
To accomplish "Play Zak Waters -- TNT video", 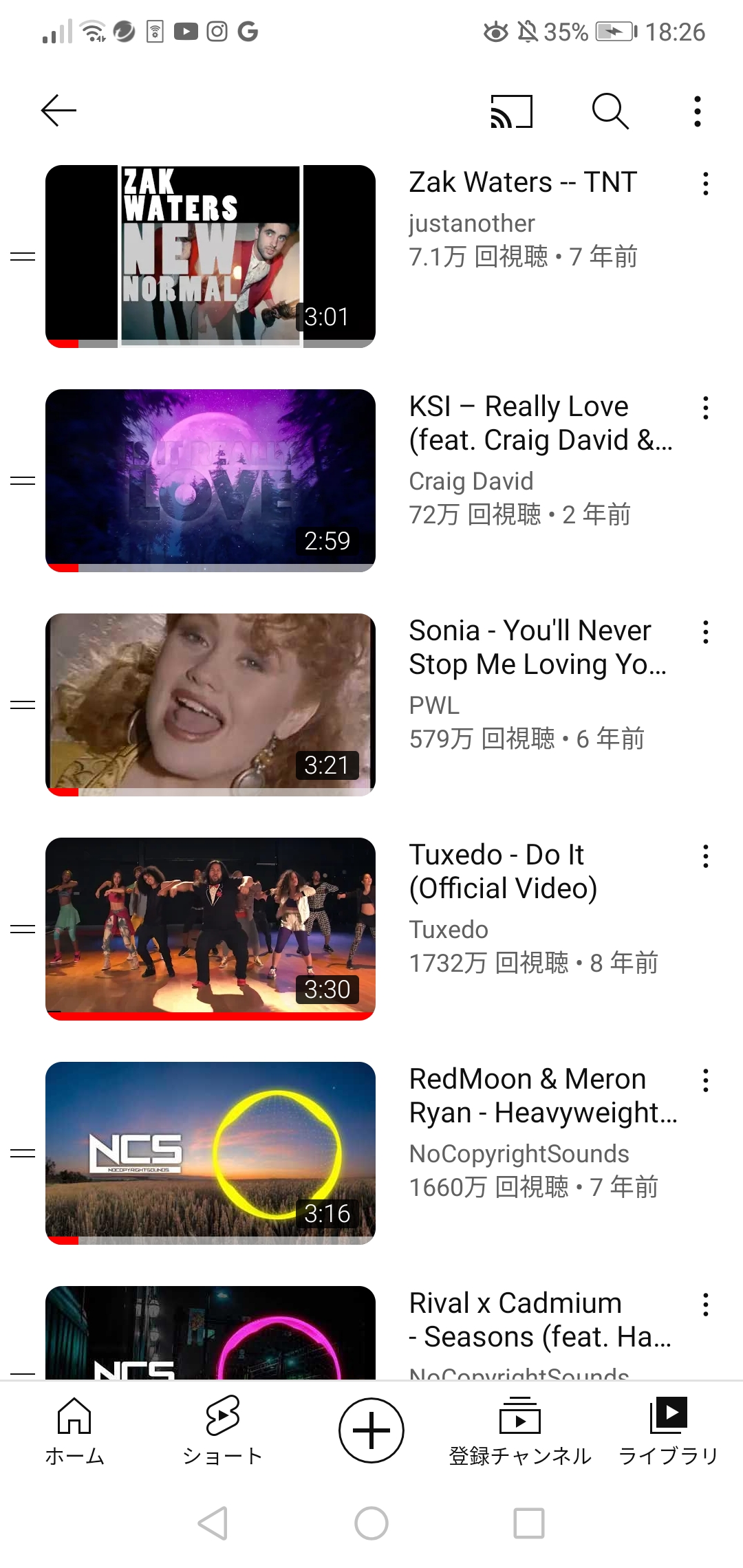I will (211, 256).
